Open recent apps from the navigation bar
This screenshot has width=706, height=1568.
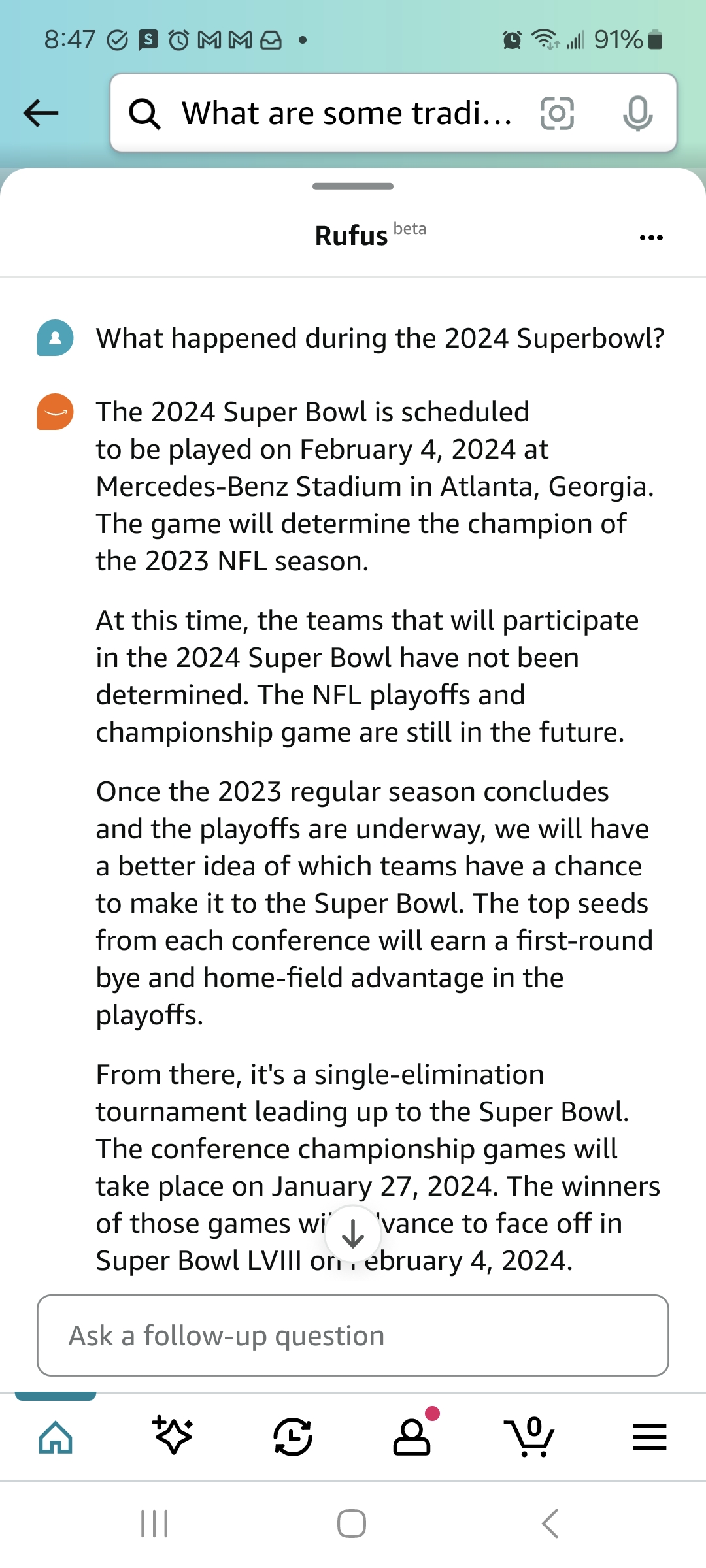tap(155, 1524)
